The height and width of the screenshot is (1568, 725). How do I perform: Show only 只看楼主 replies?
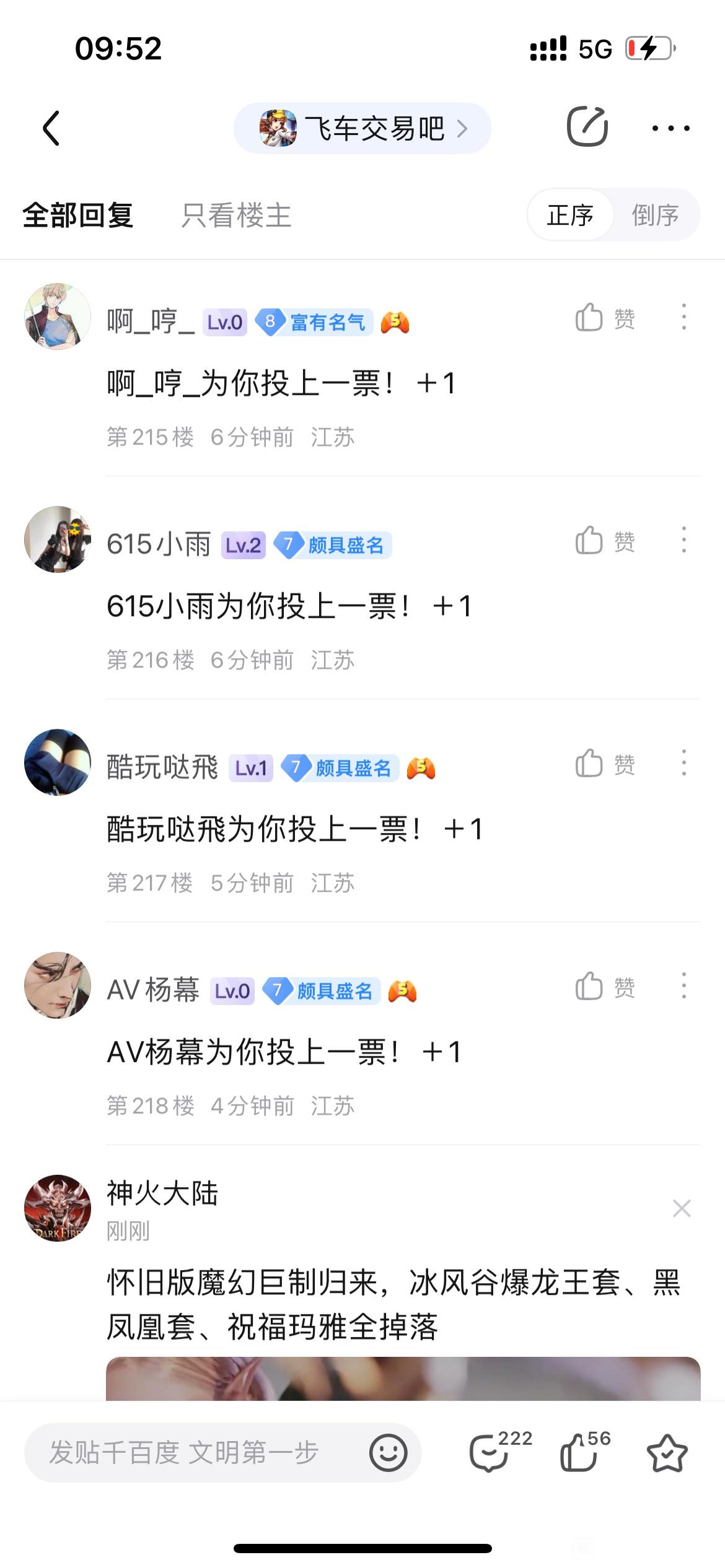[x=236, y=216]
